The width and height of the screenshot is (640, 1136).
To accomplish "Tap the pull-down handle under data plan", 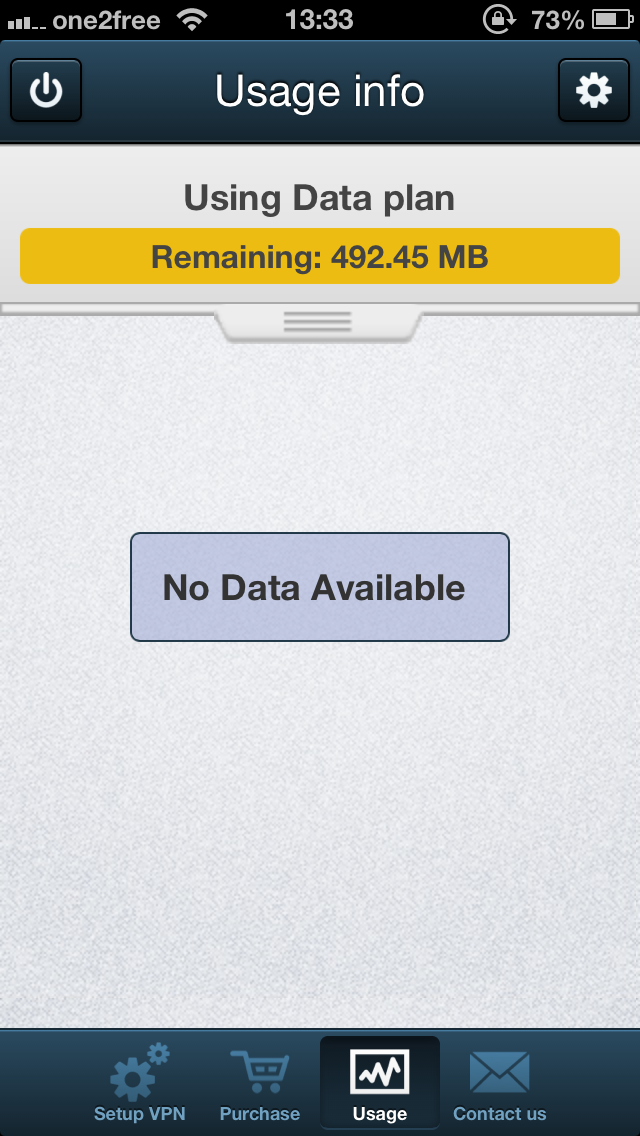I will pyautogui.click(x=318, y=322).
